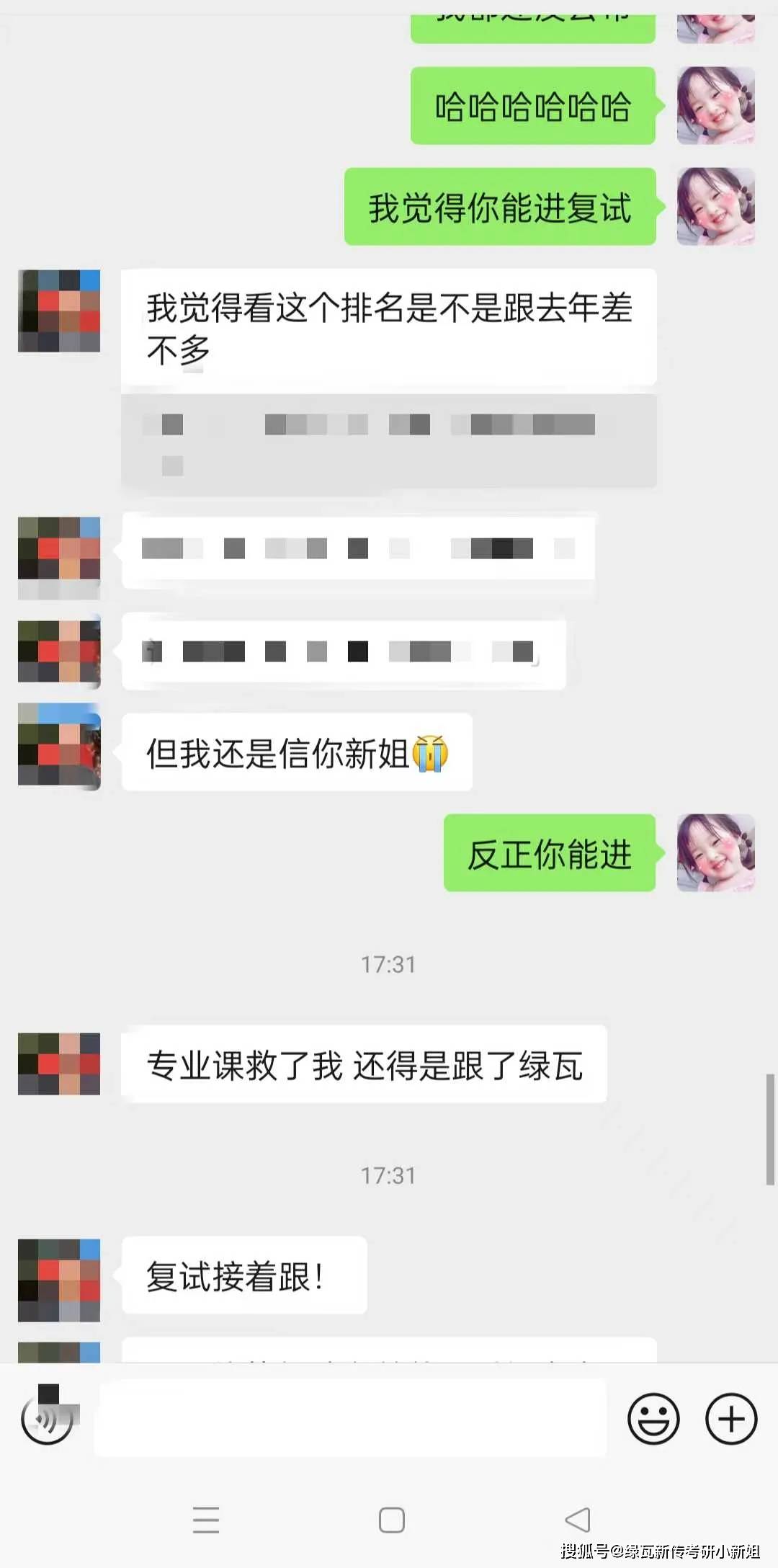This screenshot has width=778, height=1568.
Task: Open the plus attachments menu
Action: click(x=730, y=1419)
